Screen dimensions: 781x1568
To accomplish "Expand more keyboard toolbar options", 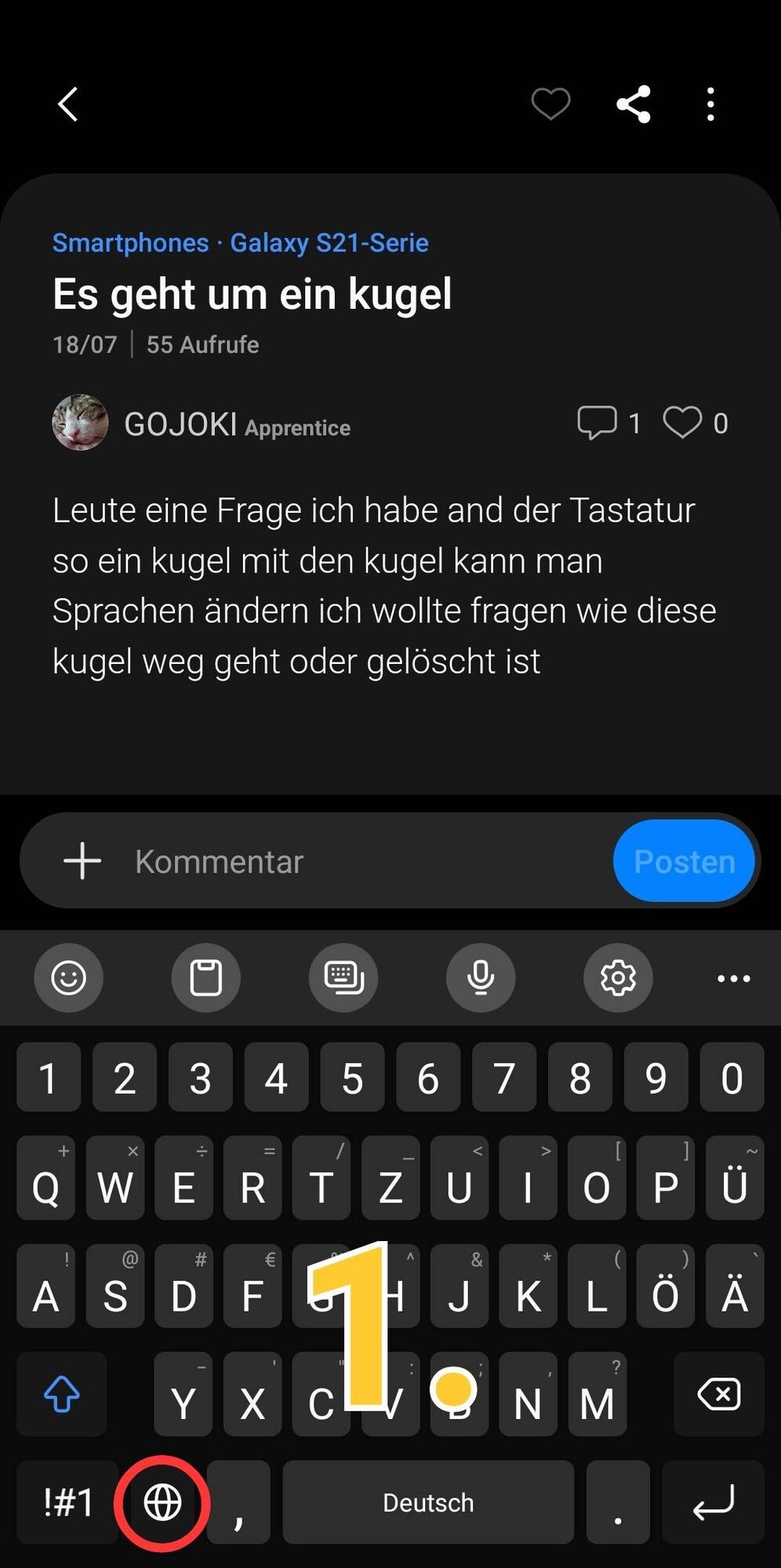I will (734, 978).
